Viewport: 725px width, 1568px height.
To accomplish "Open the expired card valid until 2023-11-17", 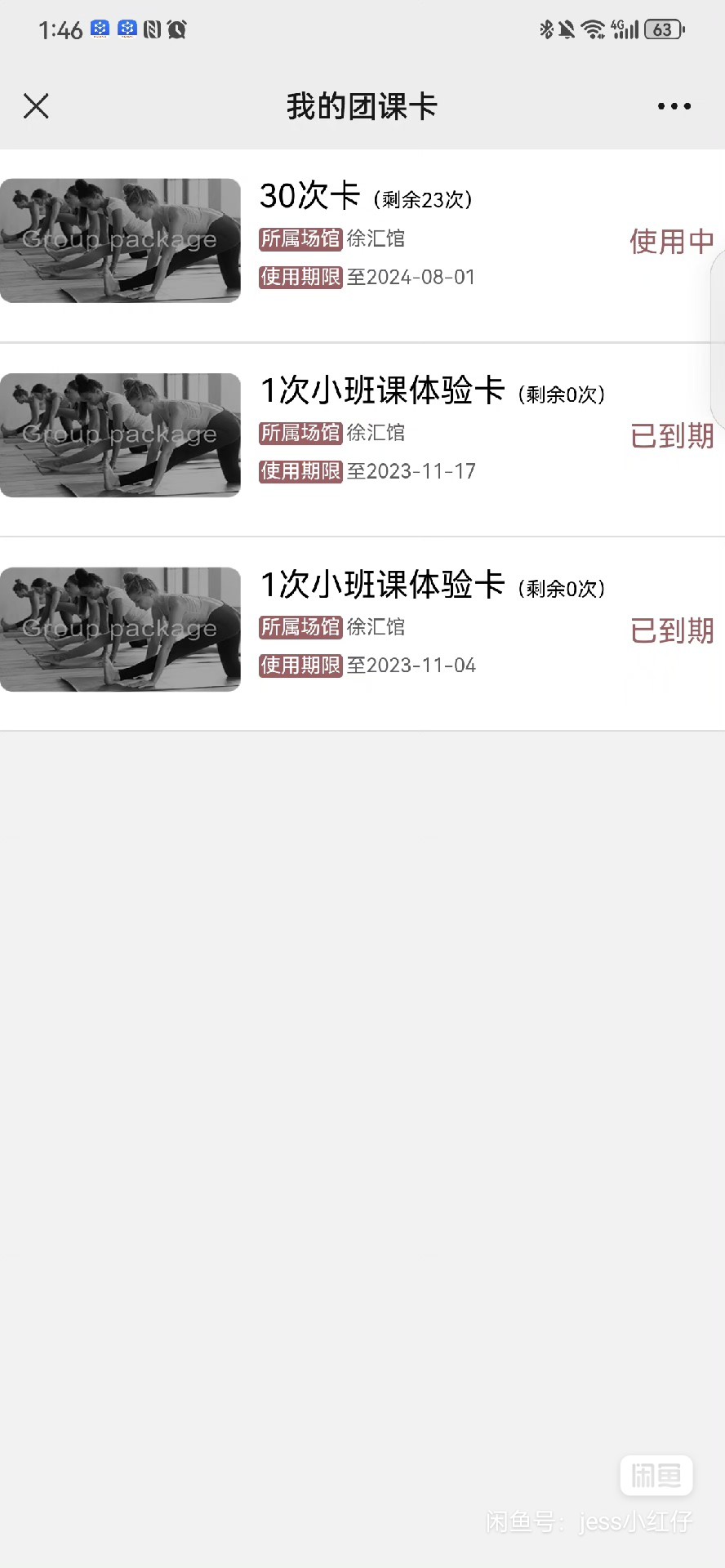I will tap(362, 440).
